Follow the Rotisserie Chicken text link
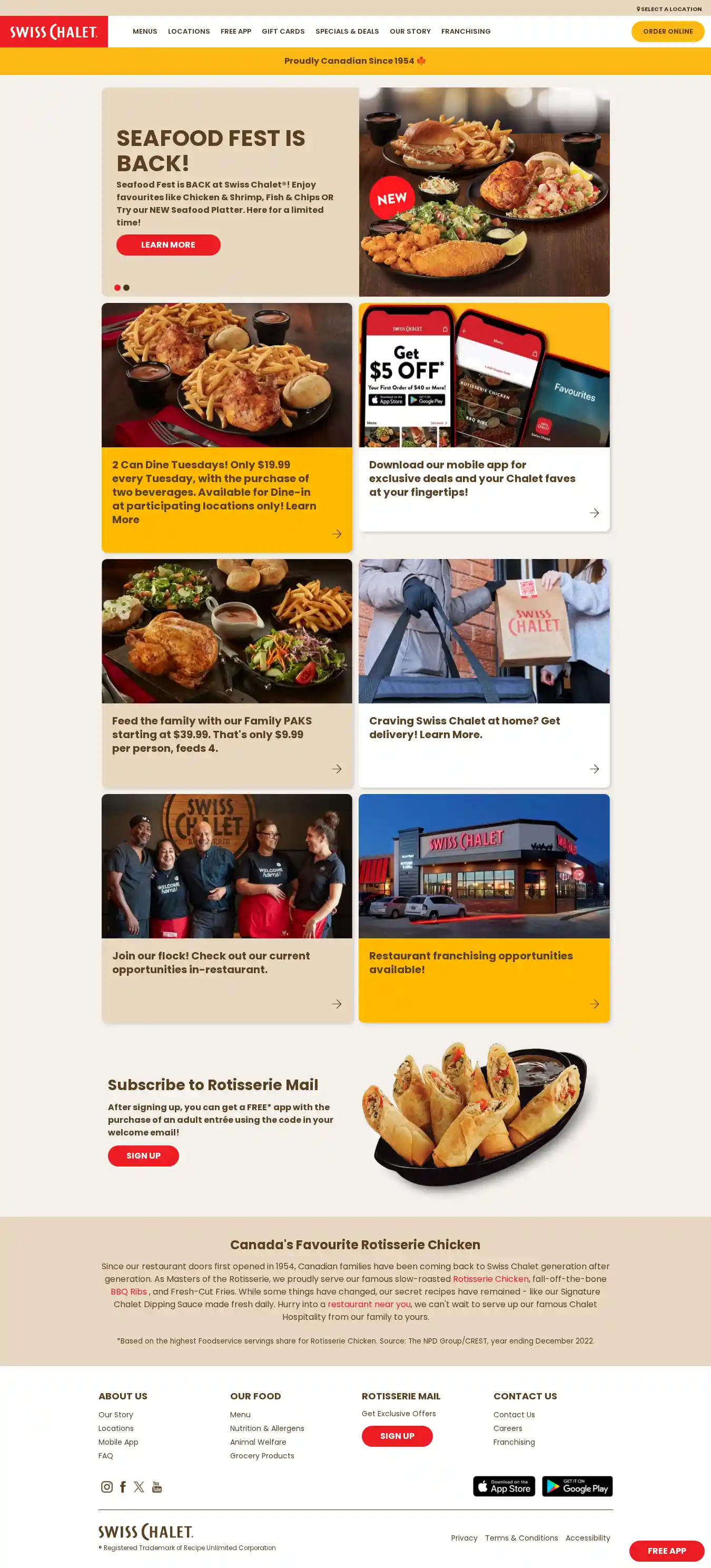 pyautogui.click(x=490, y=1279)
